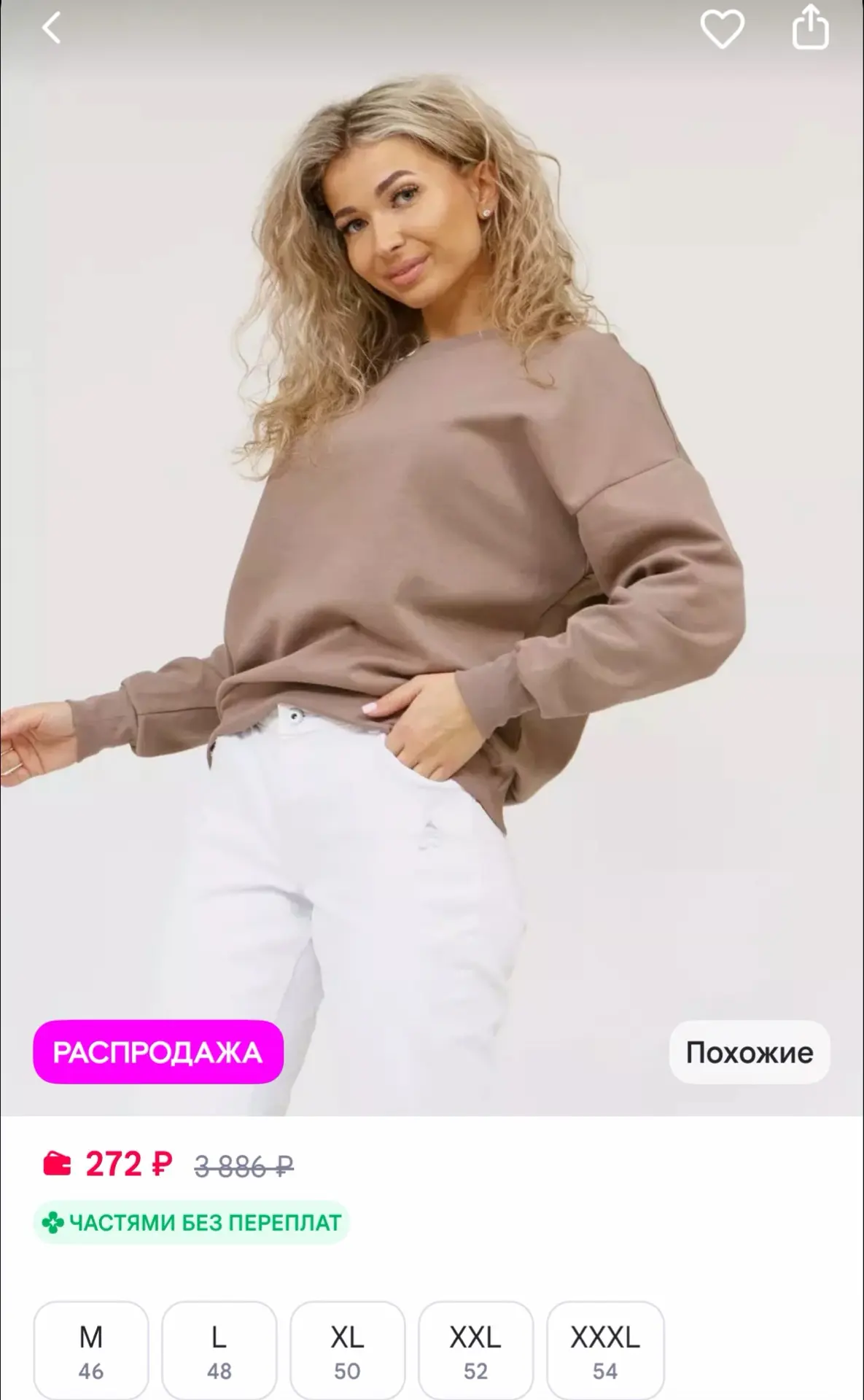
Task: Choose size L 48
Action: point(219,1350)
